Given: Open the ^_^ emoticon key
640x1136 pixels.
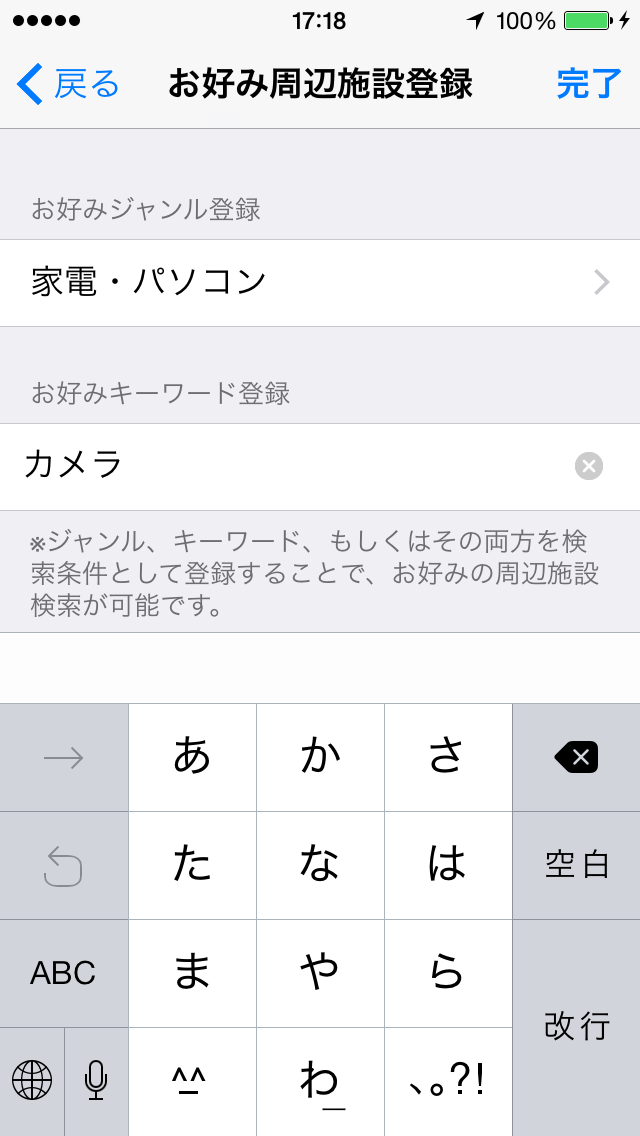Looking at the screenshot, I should (x=192, y=1081).
